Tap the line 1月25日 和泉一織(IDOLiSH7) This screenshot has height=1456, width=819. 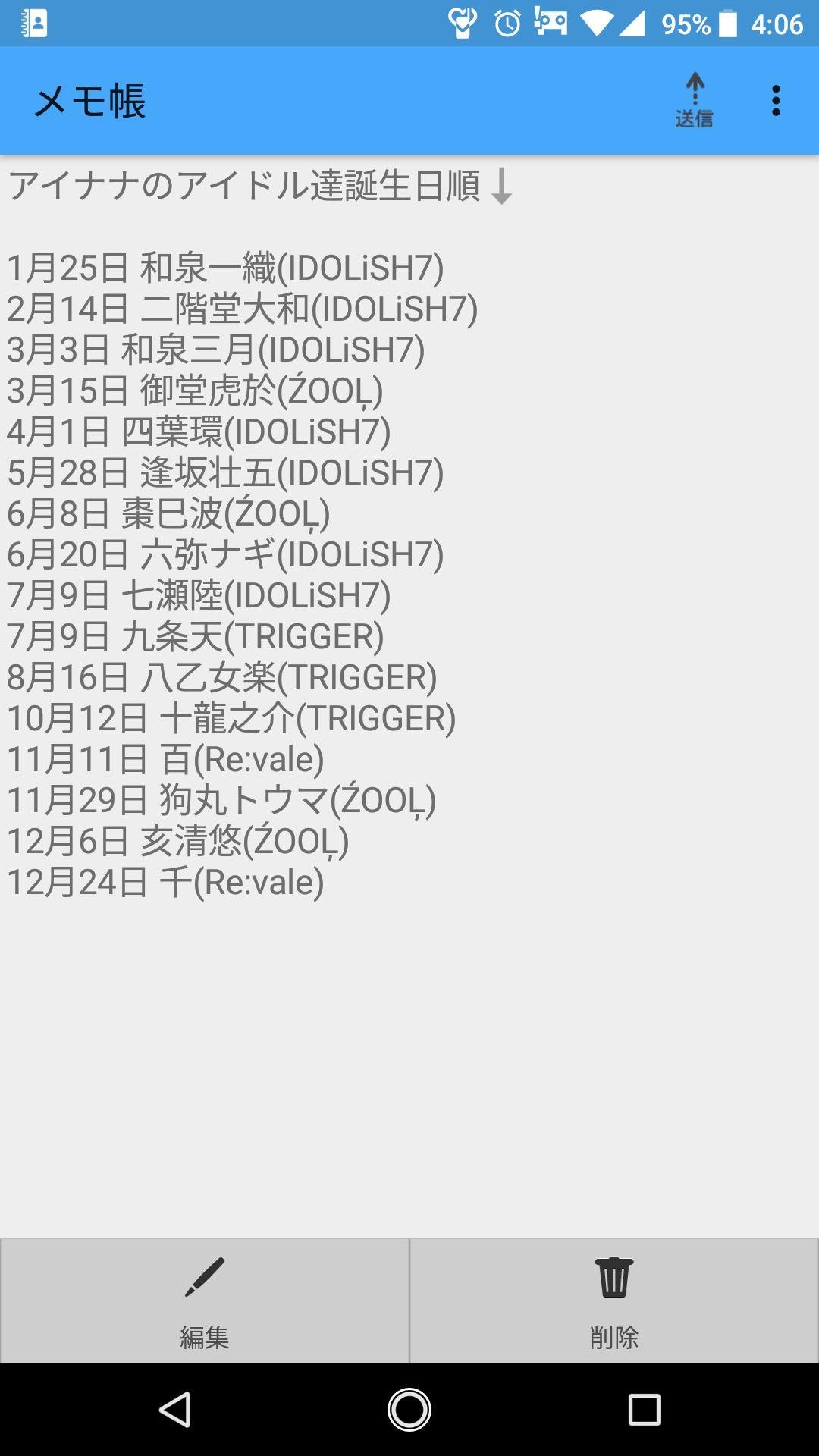tap(227, 267)
